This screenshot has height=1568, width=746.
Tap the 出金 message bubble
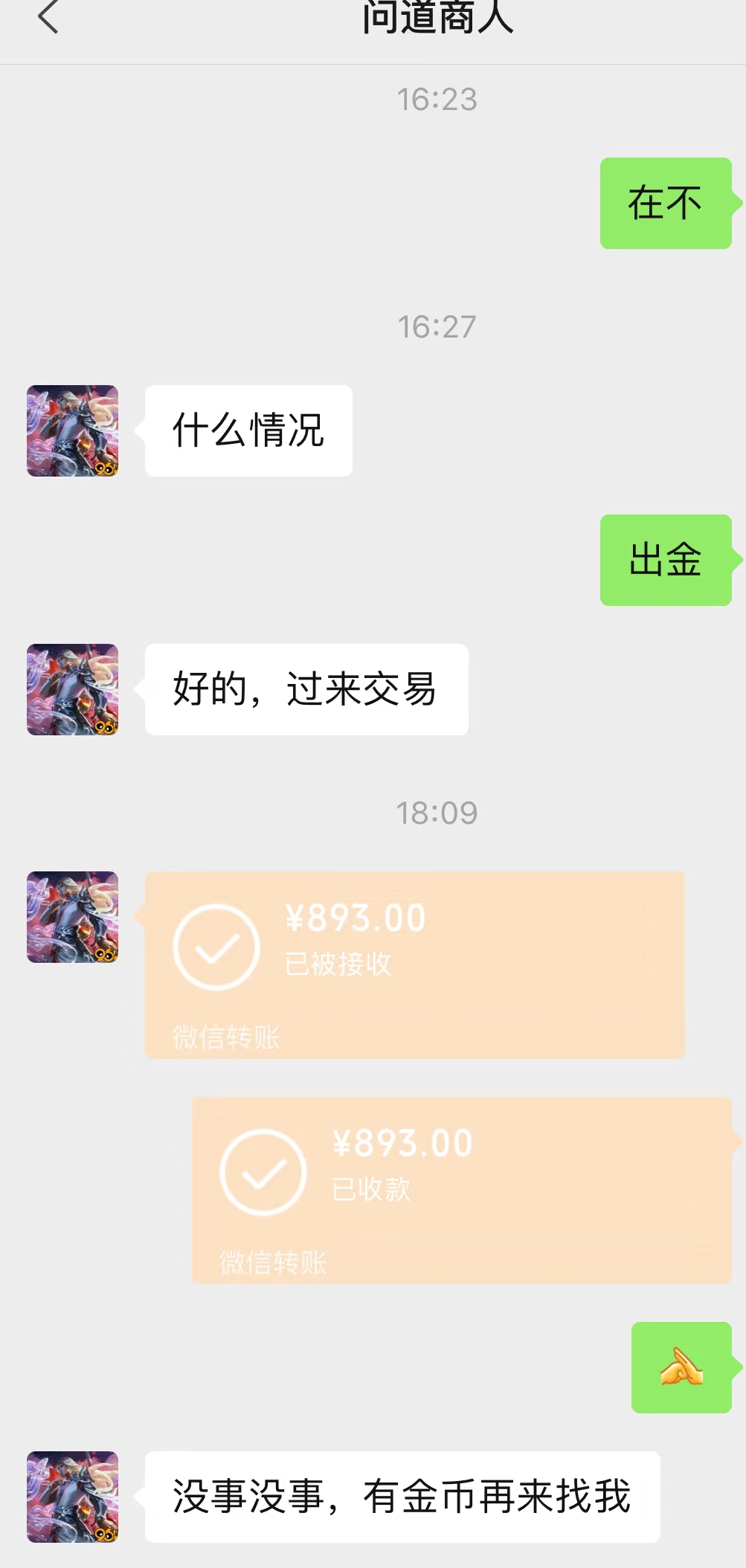point(664,561)
